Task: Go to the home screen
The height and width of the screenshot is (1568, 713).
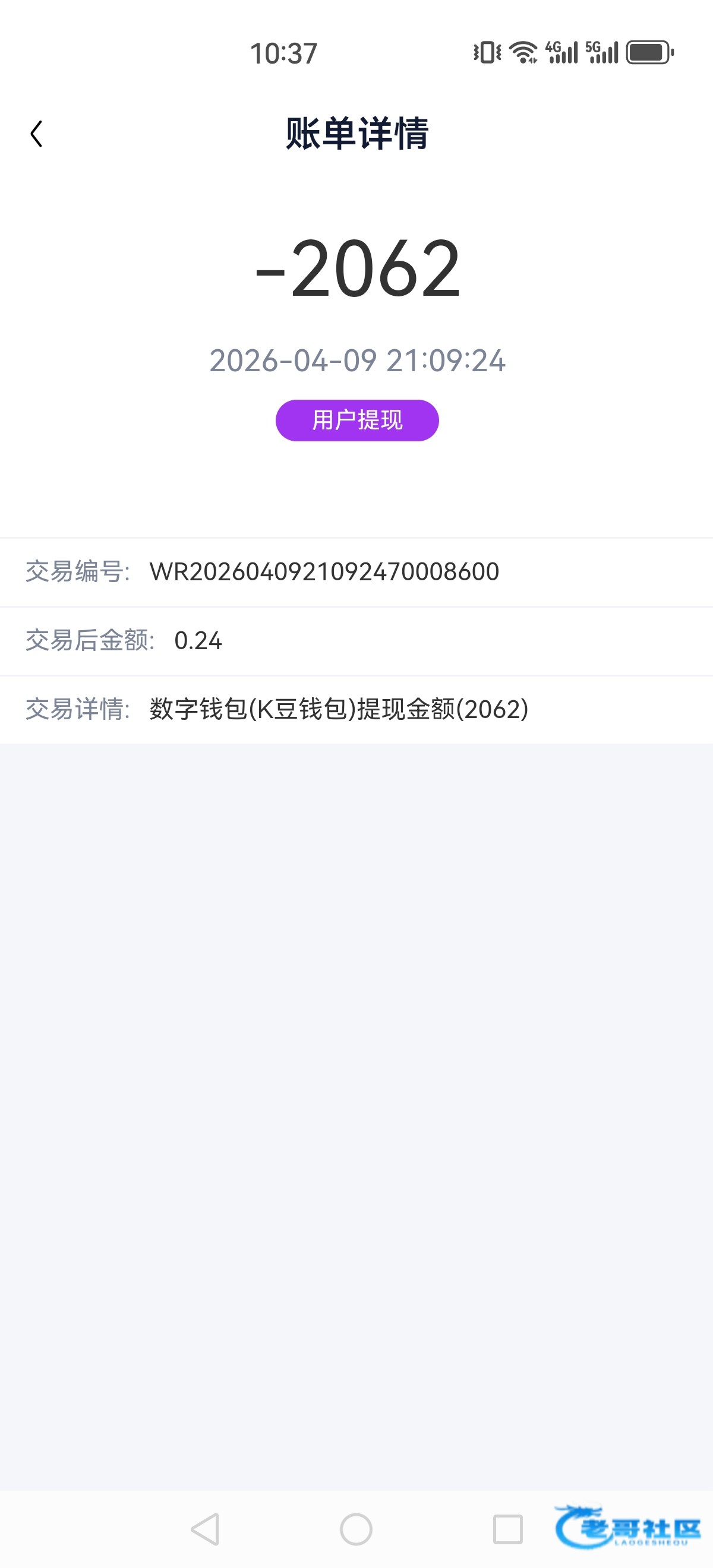Action: click(356, 1529)
